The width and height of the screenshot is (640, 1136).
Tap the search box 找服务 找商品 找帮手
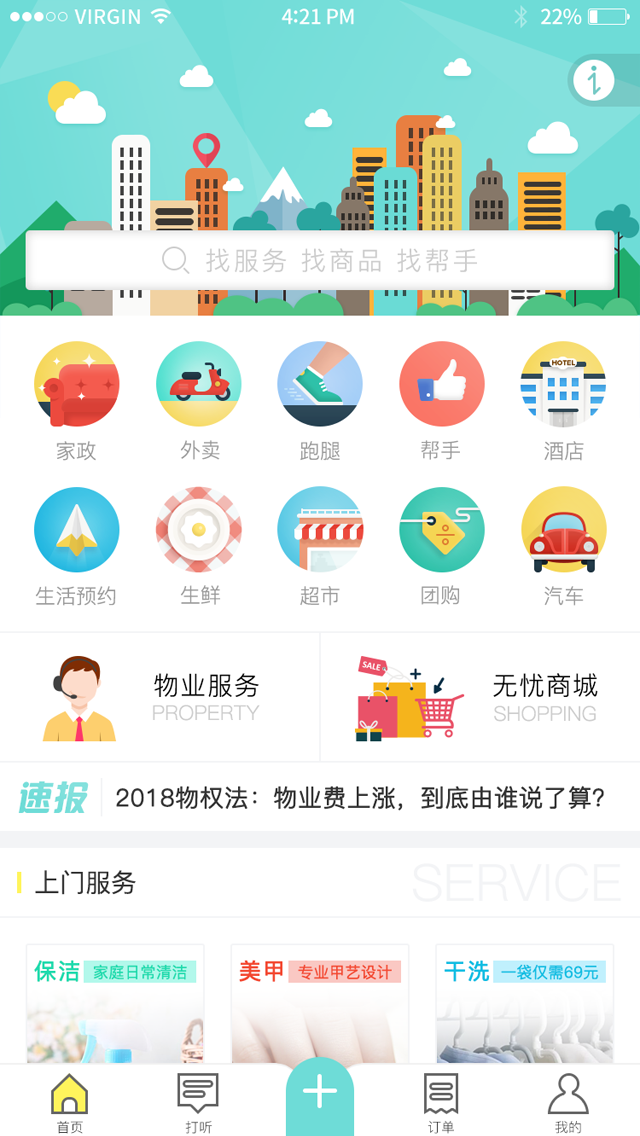pos(320,261)
